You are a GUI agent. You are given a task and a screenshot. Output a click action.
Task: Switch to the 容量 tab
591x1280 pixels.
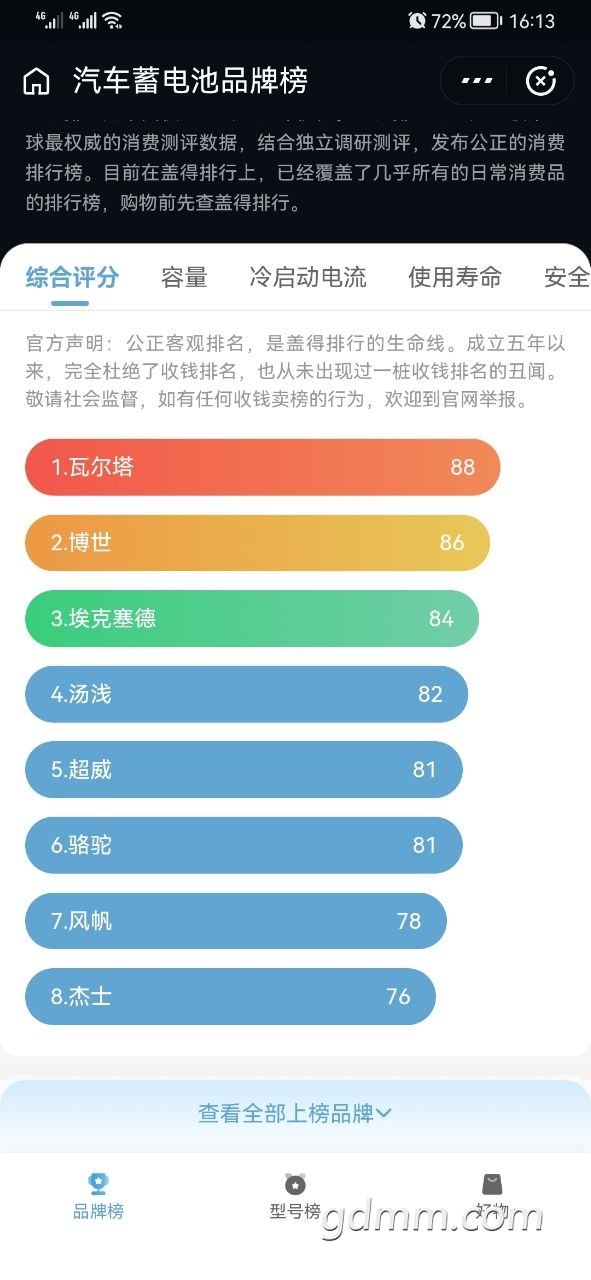184,277
